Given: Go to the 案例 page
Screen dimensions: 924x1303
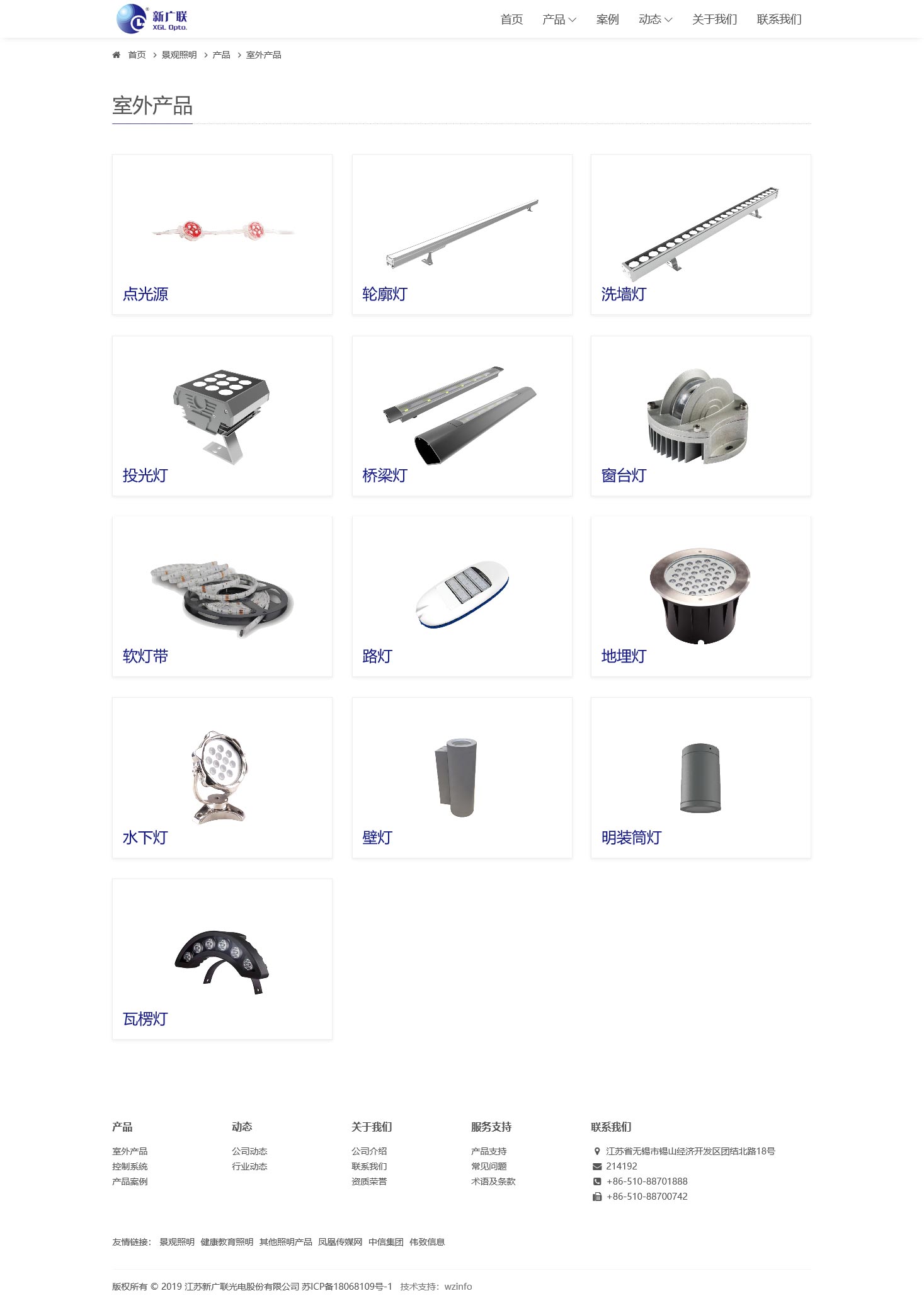Looking at the screenshot, I should (607, 20).
